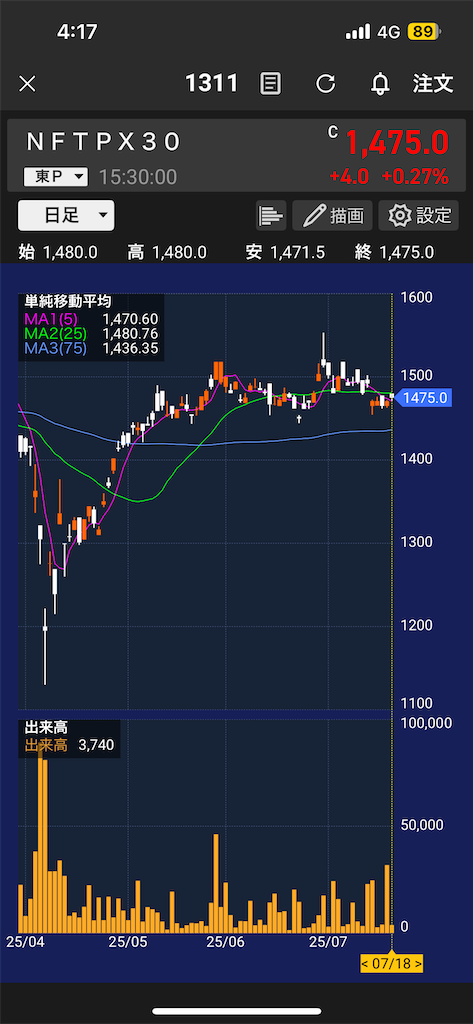The width and height of the screenshot is (474, 1024).
Task: Open the 描画 drawing tools
Action: click(332, 216)
